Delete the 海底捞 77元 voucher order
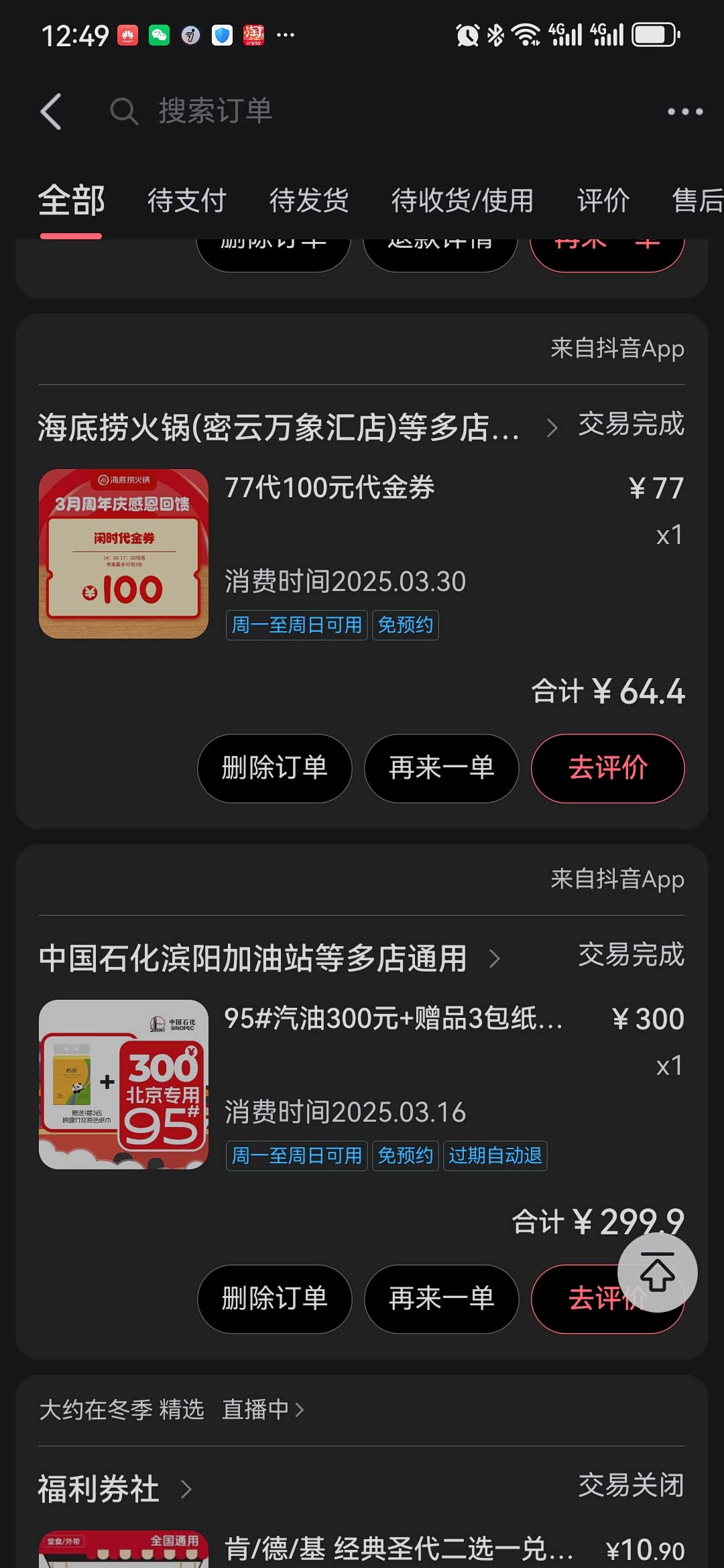Image resolution: width=724 pixels, height=1568 pixels. click(274, 768)
